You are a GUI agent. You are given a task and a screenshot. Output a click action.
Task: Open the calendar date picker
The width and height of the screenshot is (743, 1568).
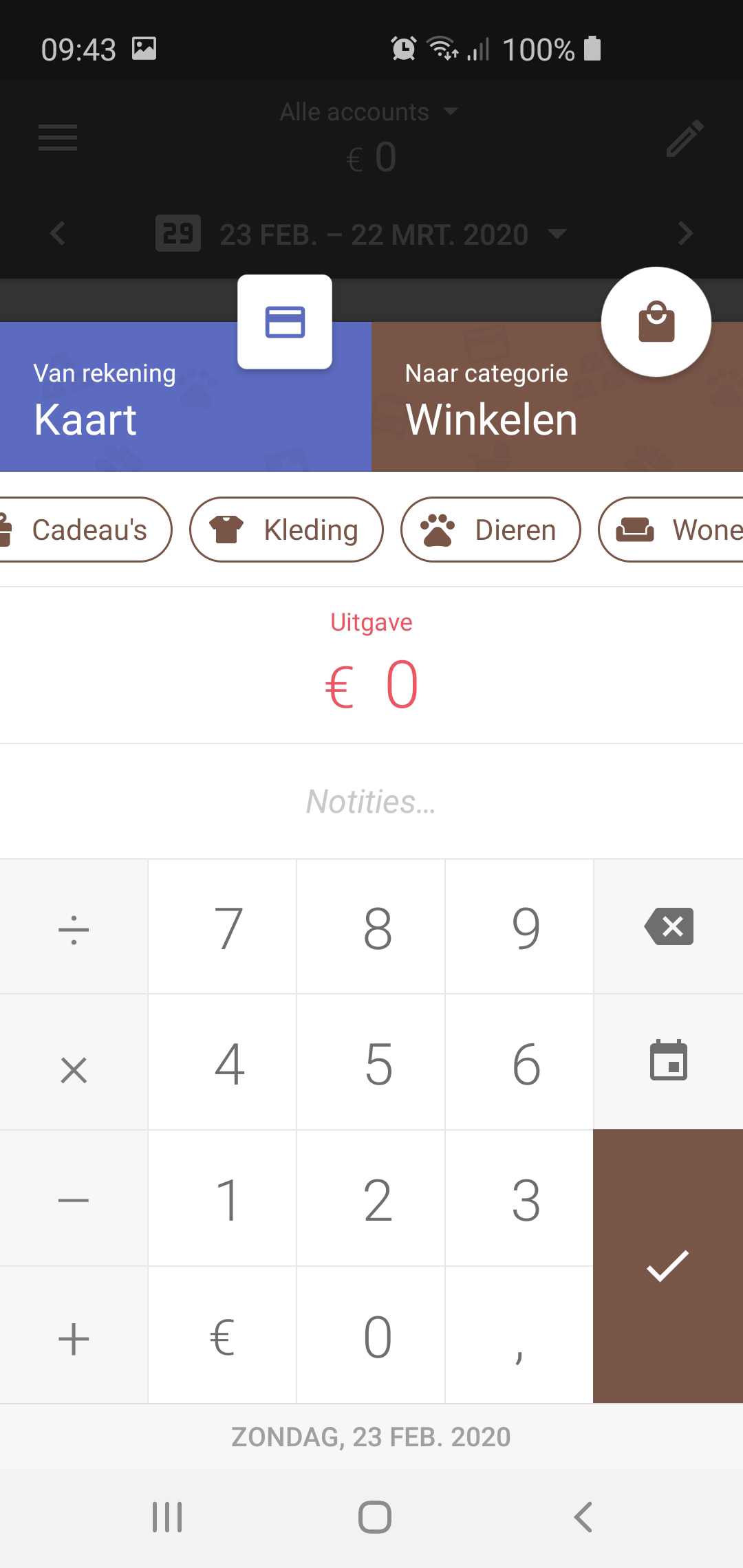669,1061
